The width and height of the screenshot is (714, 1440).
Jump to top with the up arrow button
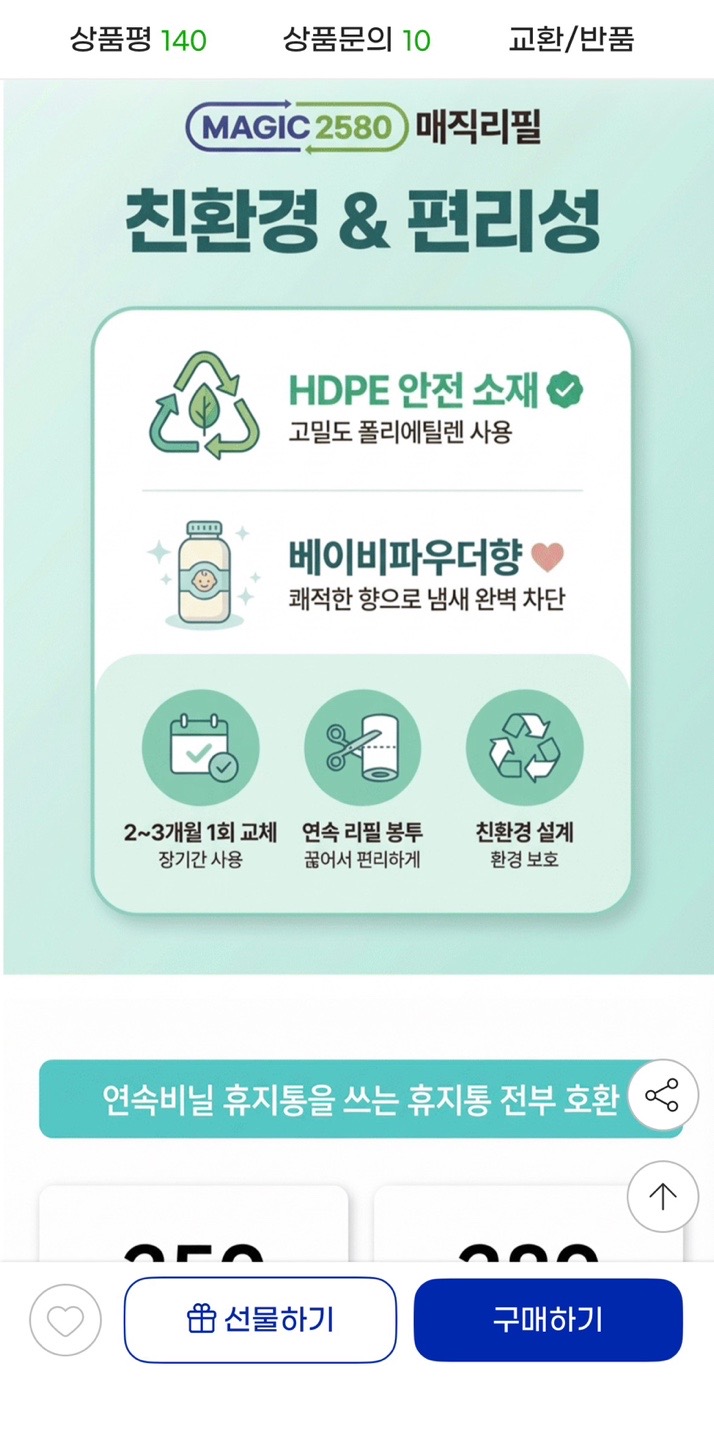662,1196
